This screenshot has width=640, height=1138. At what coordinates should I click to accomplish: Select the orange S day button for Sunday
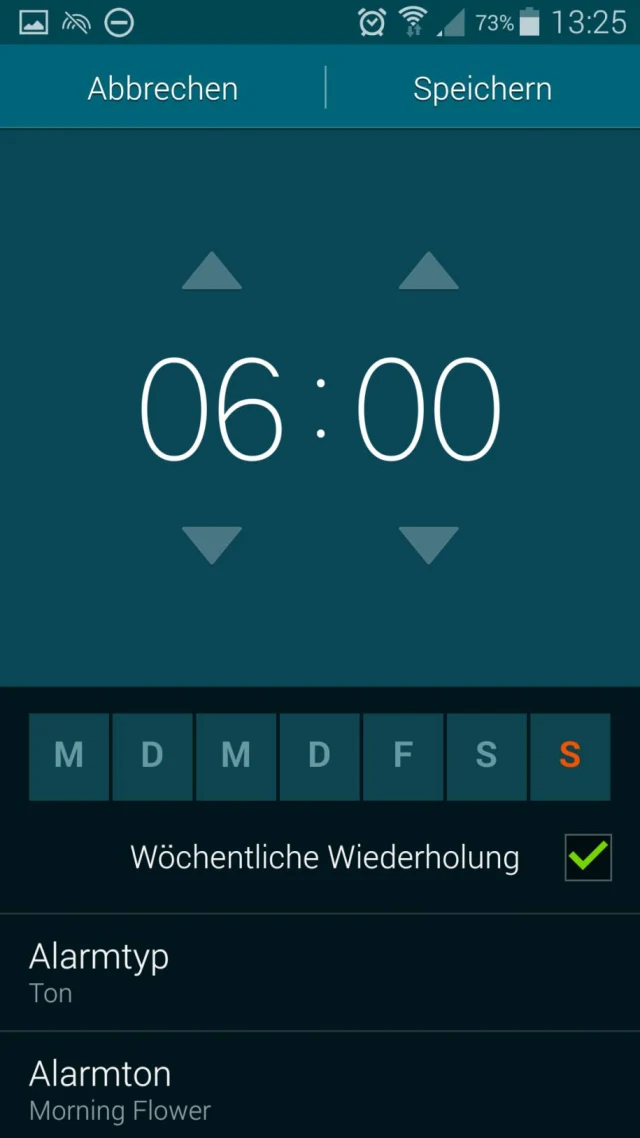point(570,756)
